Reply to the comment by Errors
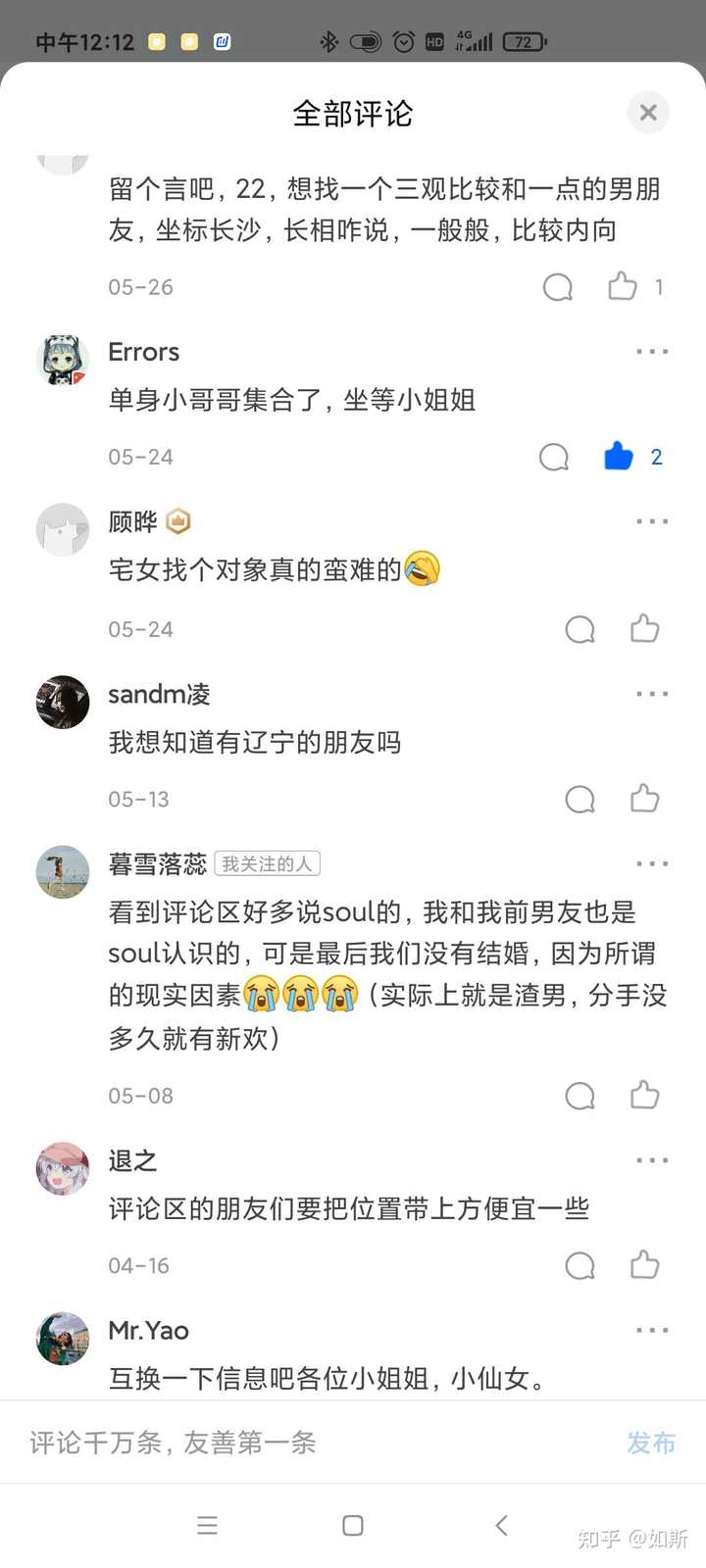The image size is (706, 1568). pos(554,457)
